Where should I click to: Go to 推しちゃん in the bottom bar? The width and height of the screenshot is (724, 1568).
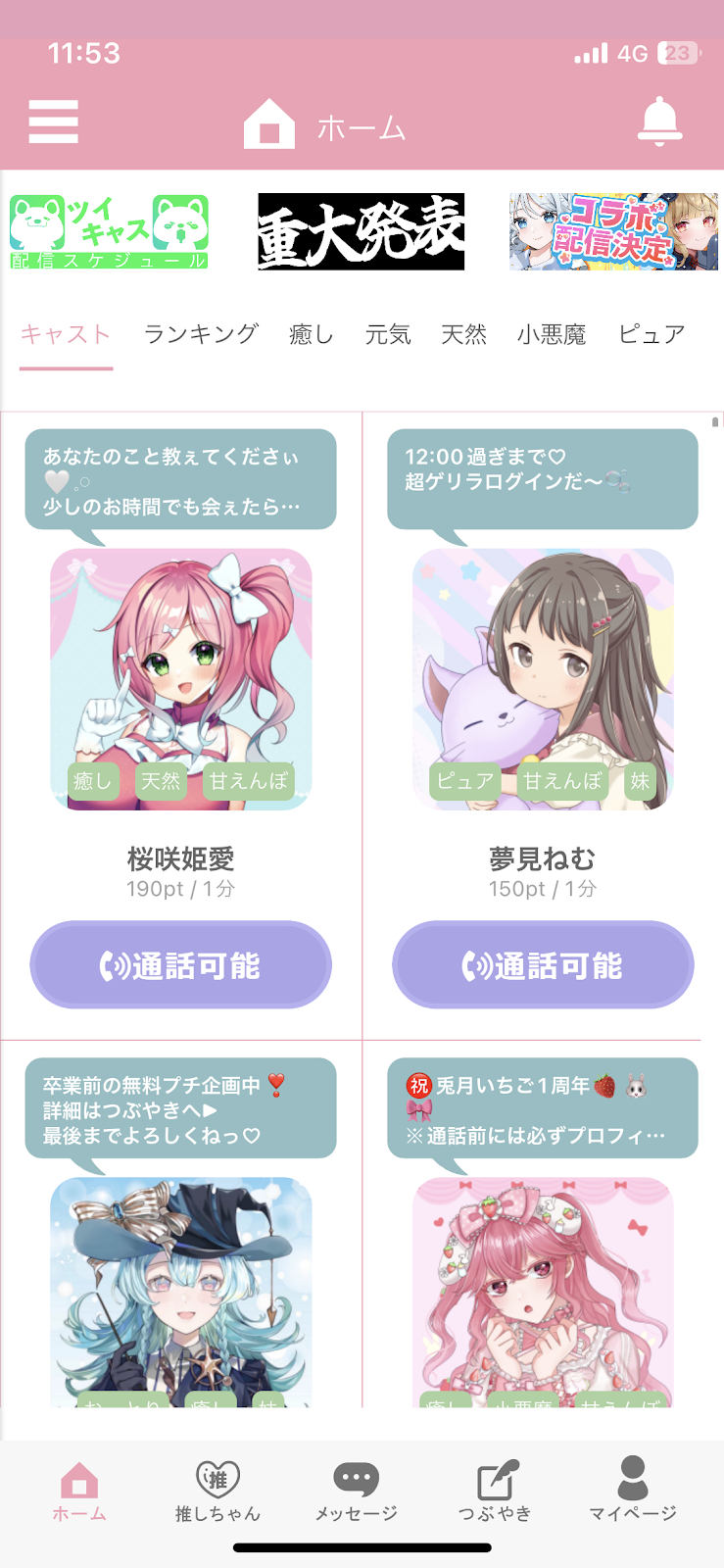tap(217, 1490)
